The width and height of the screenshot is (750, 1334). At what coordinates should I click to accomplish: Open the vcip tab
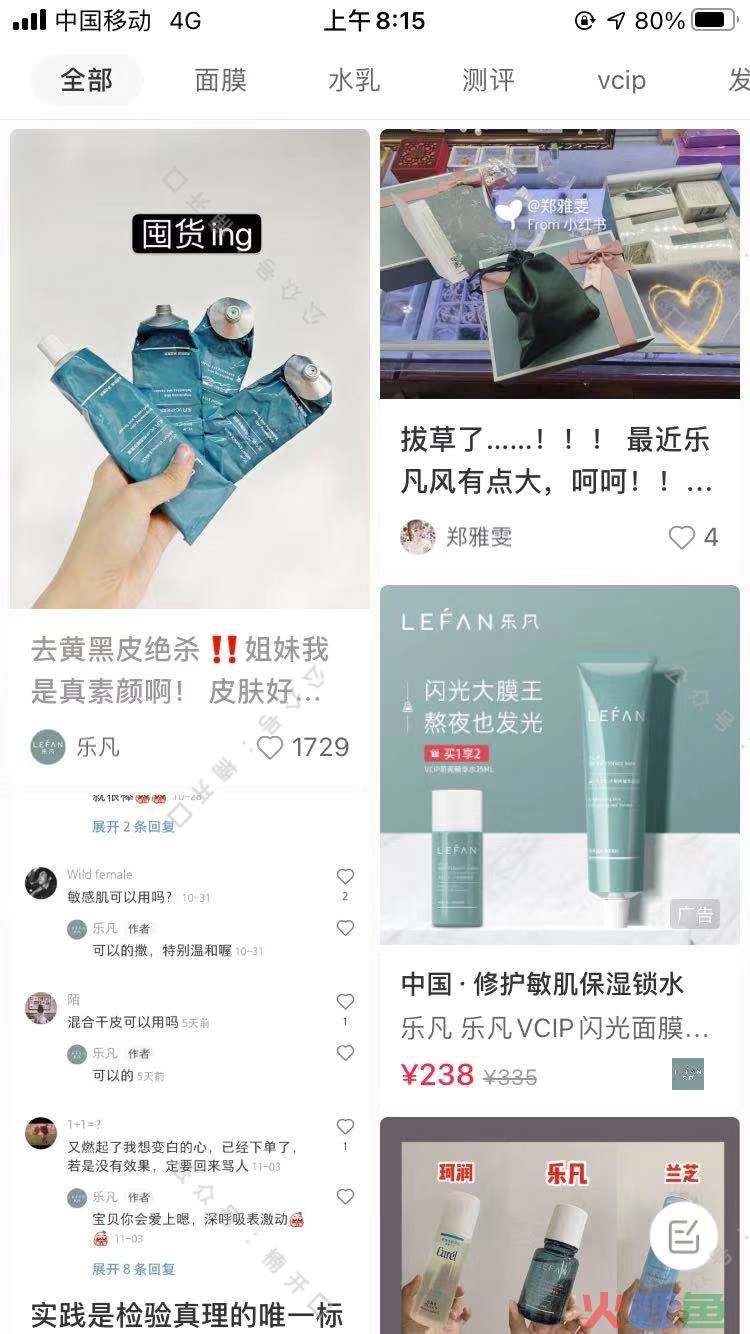(x=621, y=80)
